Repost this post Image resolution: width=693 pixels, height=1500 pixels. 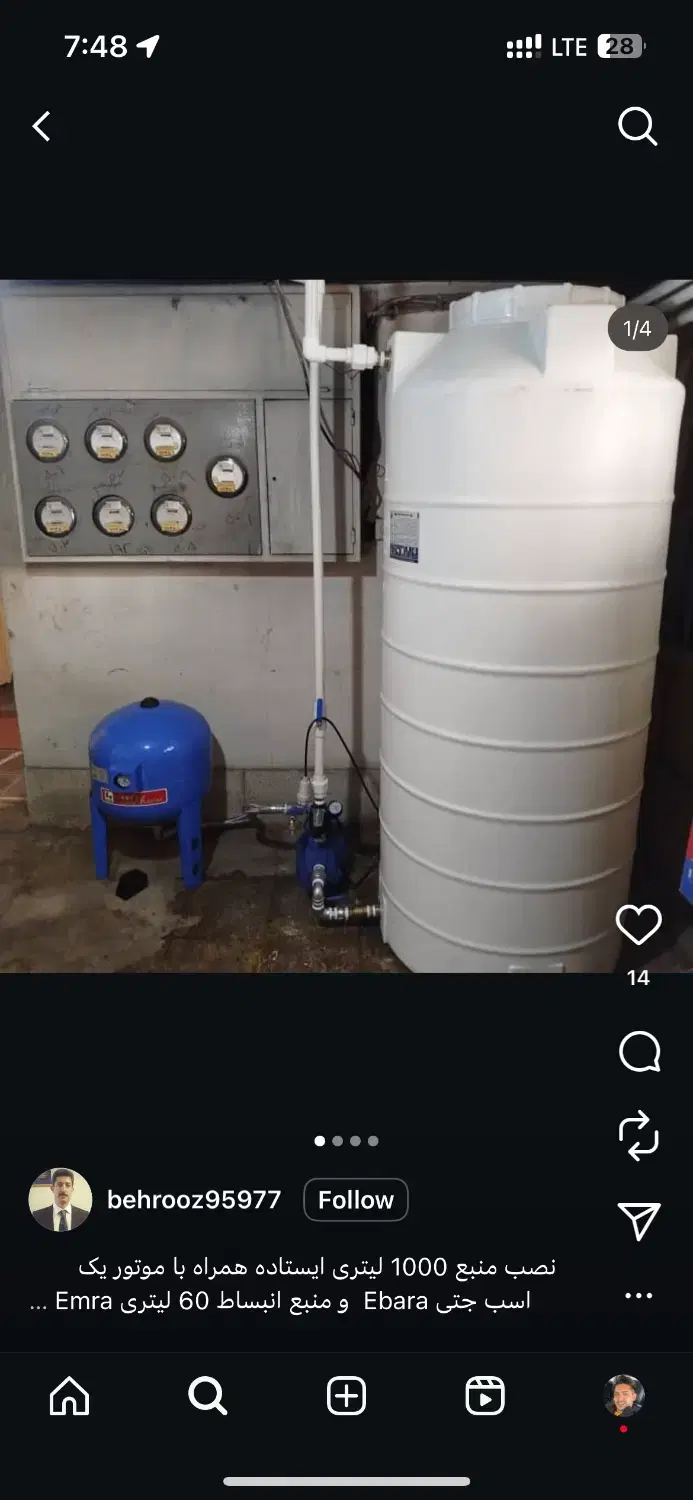639,1136
